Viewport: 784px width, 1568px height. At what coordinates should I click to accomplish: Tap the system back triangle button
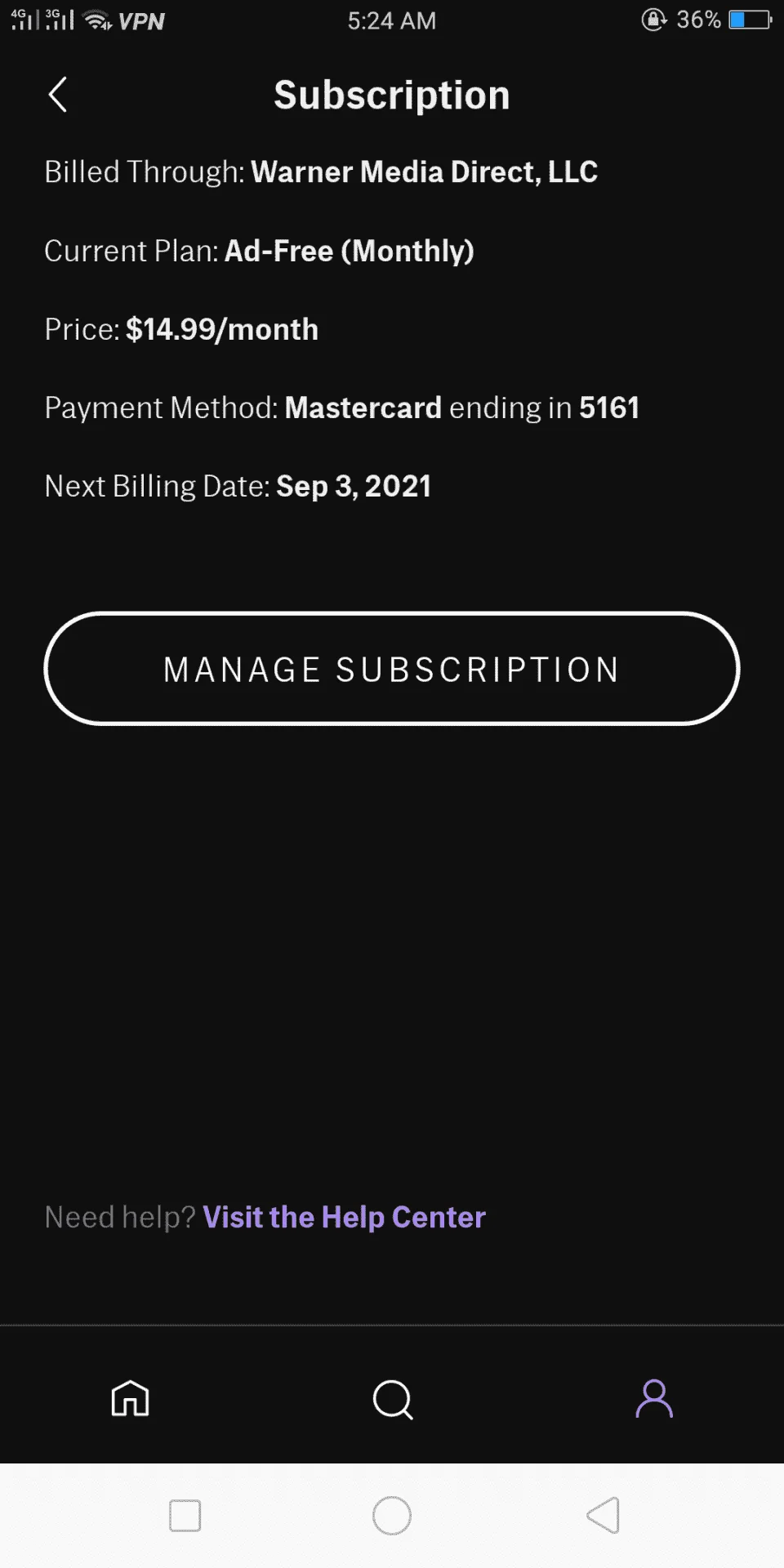pyautogui.click(x=604, y=1516)
